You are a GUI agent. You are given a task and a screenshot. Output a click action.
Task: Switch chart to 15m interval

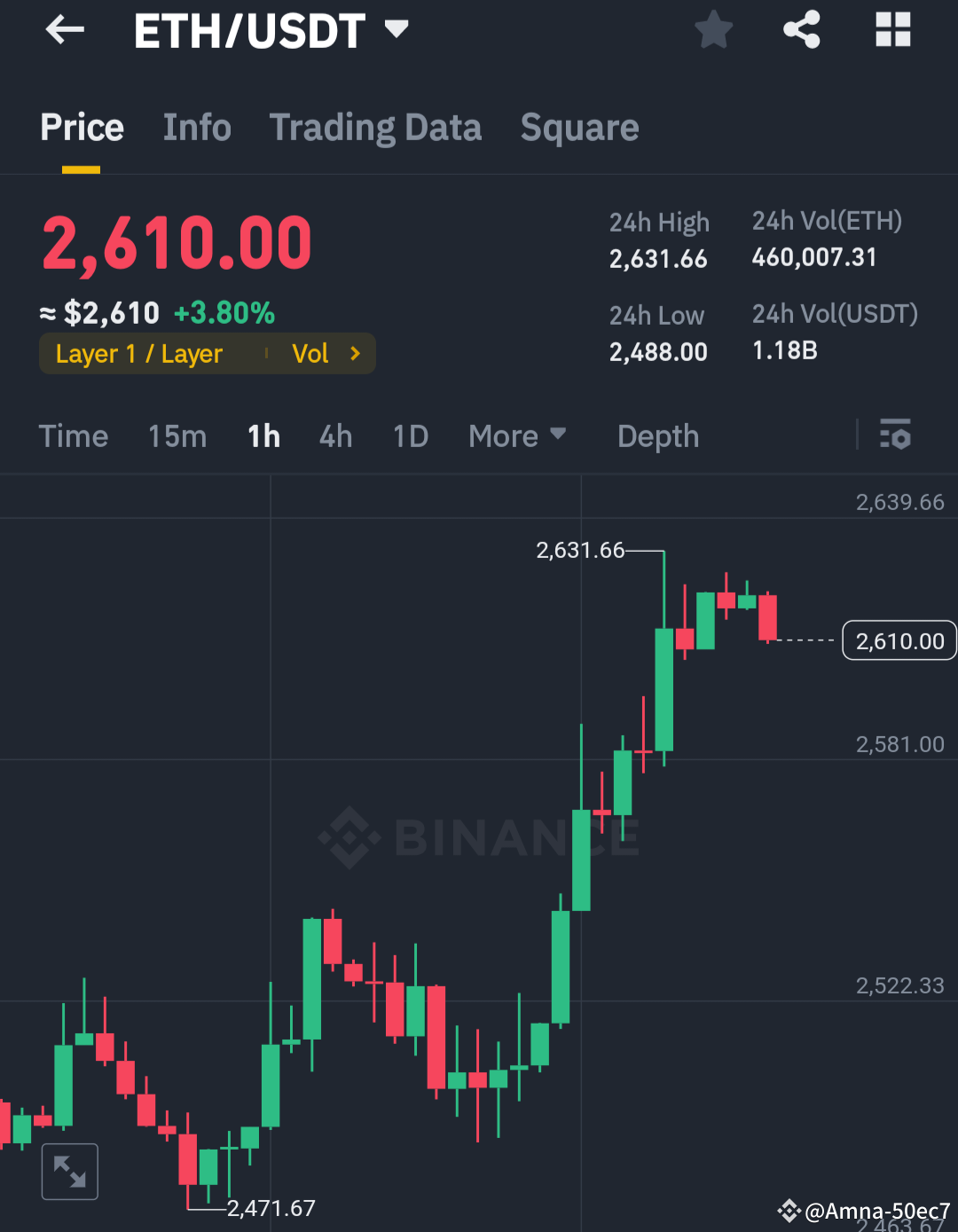coord(177,436)
